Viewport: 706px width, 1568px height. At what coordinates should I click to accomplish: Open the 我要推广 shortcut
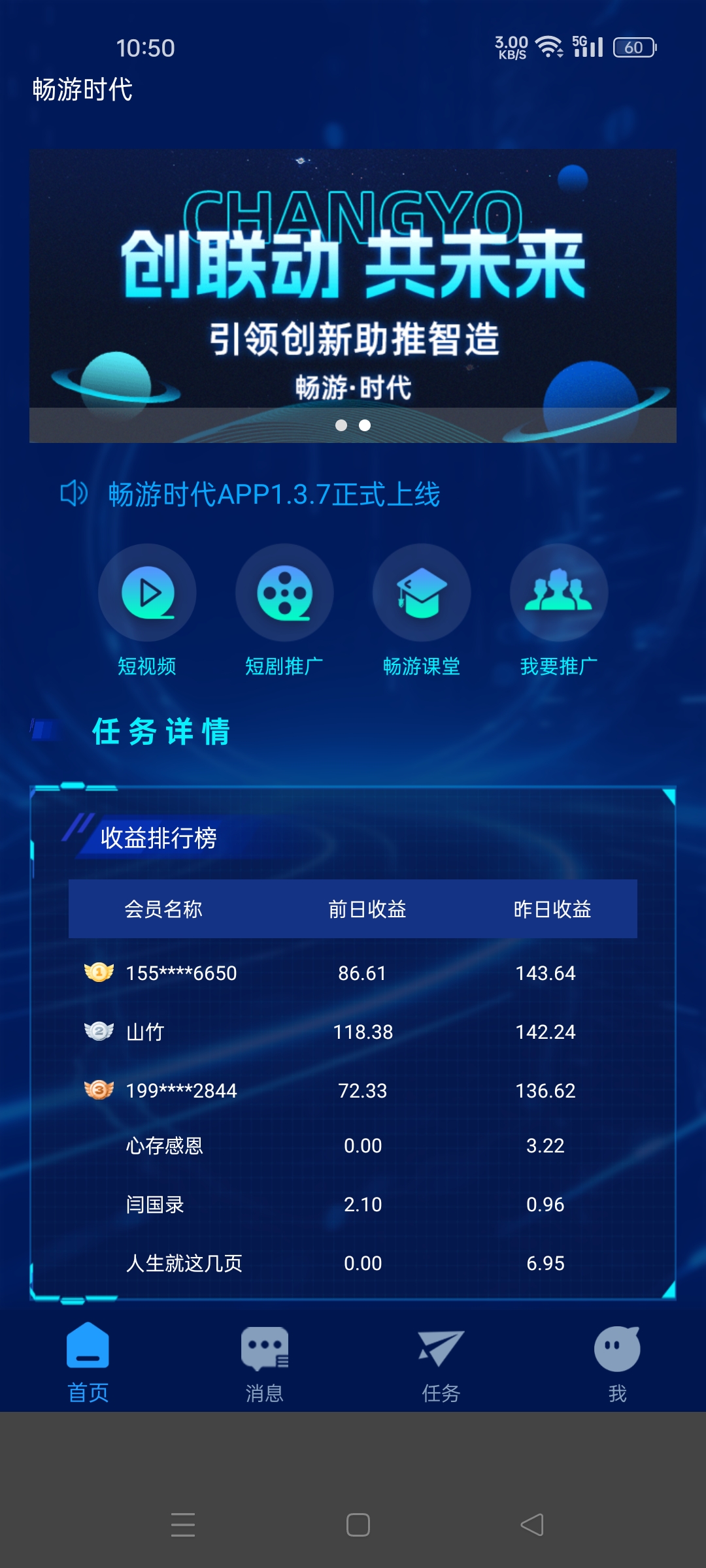559,611
